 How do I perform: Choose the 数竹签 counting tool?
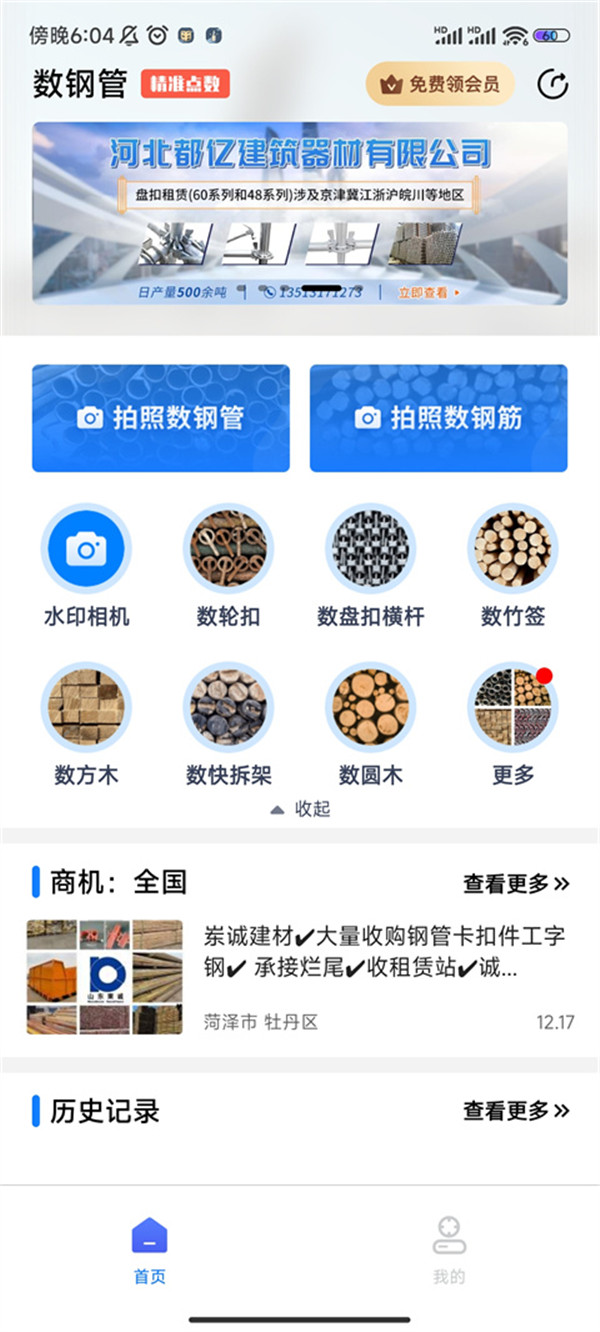click(x=512, y=548)
